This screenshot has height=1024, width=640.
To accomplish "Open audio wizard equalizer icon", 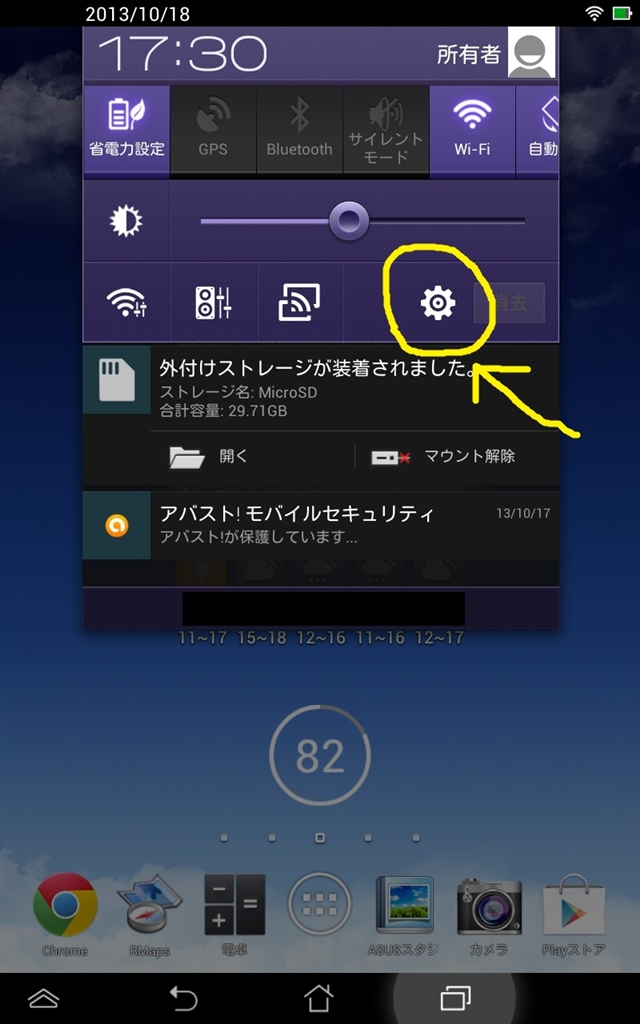I will point(213,302).
